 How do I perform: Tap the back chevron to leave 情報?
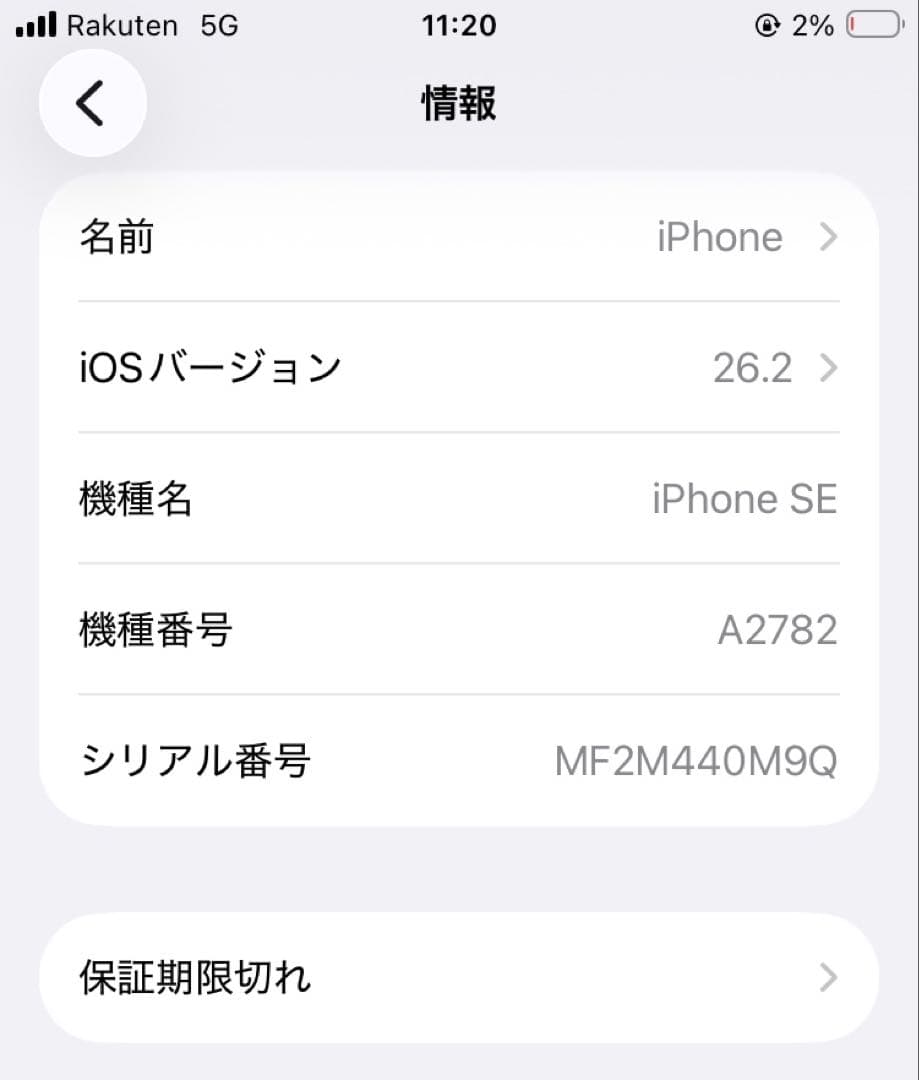(x=92, y=103)
